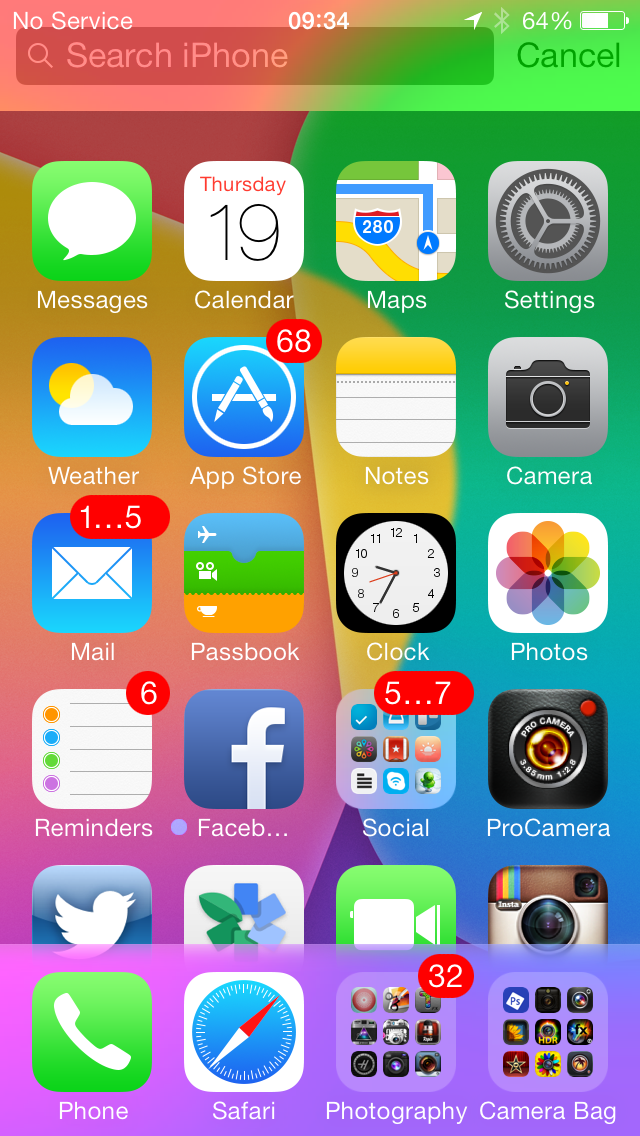Open the Camera app
The width and height of the screenshot is (640, 1136).
click(548, 397)
